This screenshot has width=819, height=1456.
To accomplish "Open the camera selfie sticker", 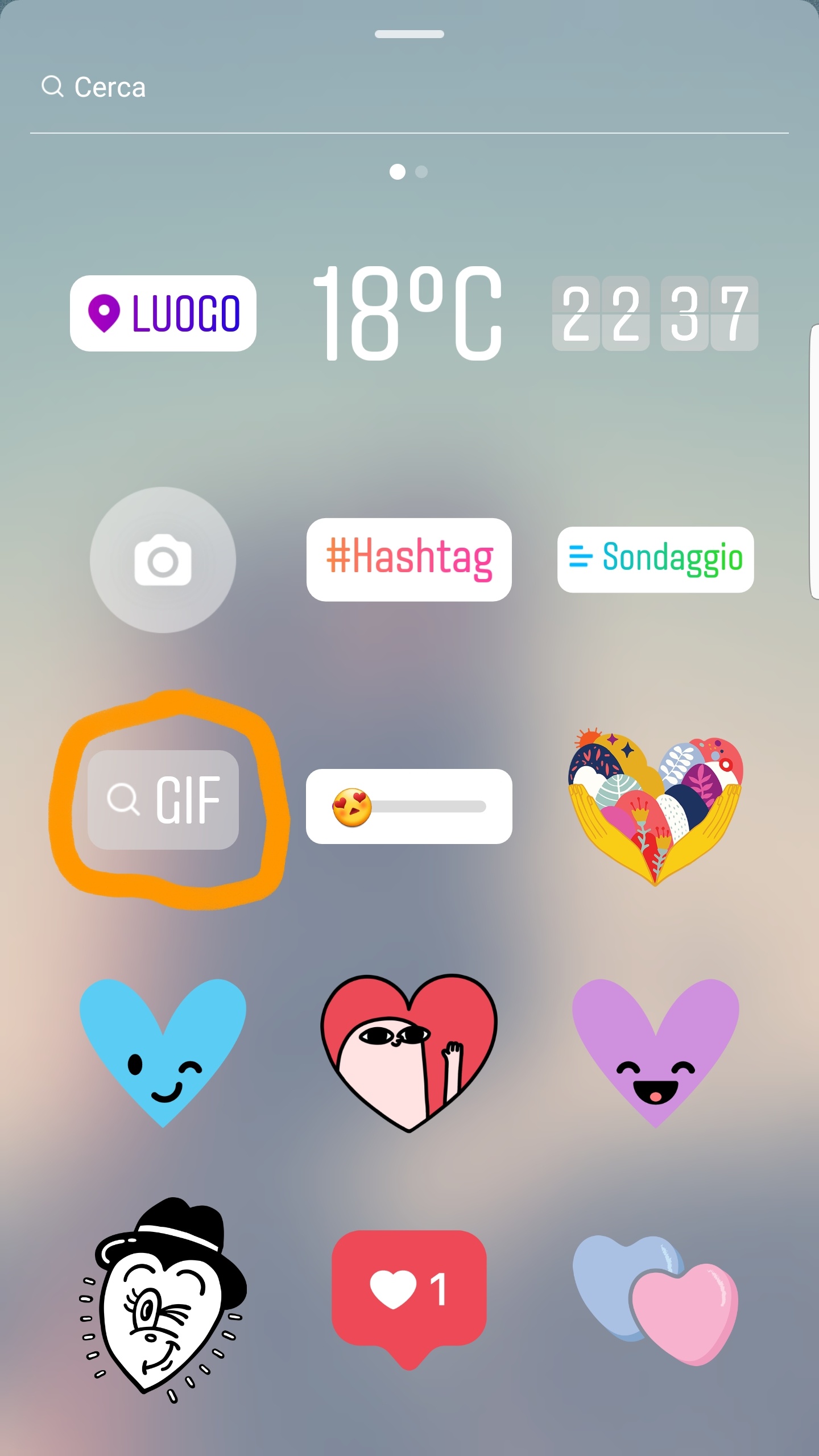I will tap(163, 560).
